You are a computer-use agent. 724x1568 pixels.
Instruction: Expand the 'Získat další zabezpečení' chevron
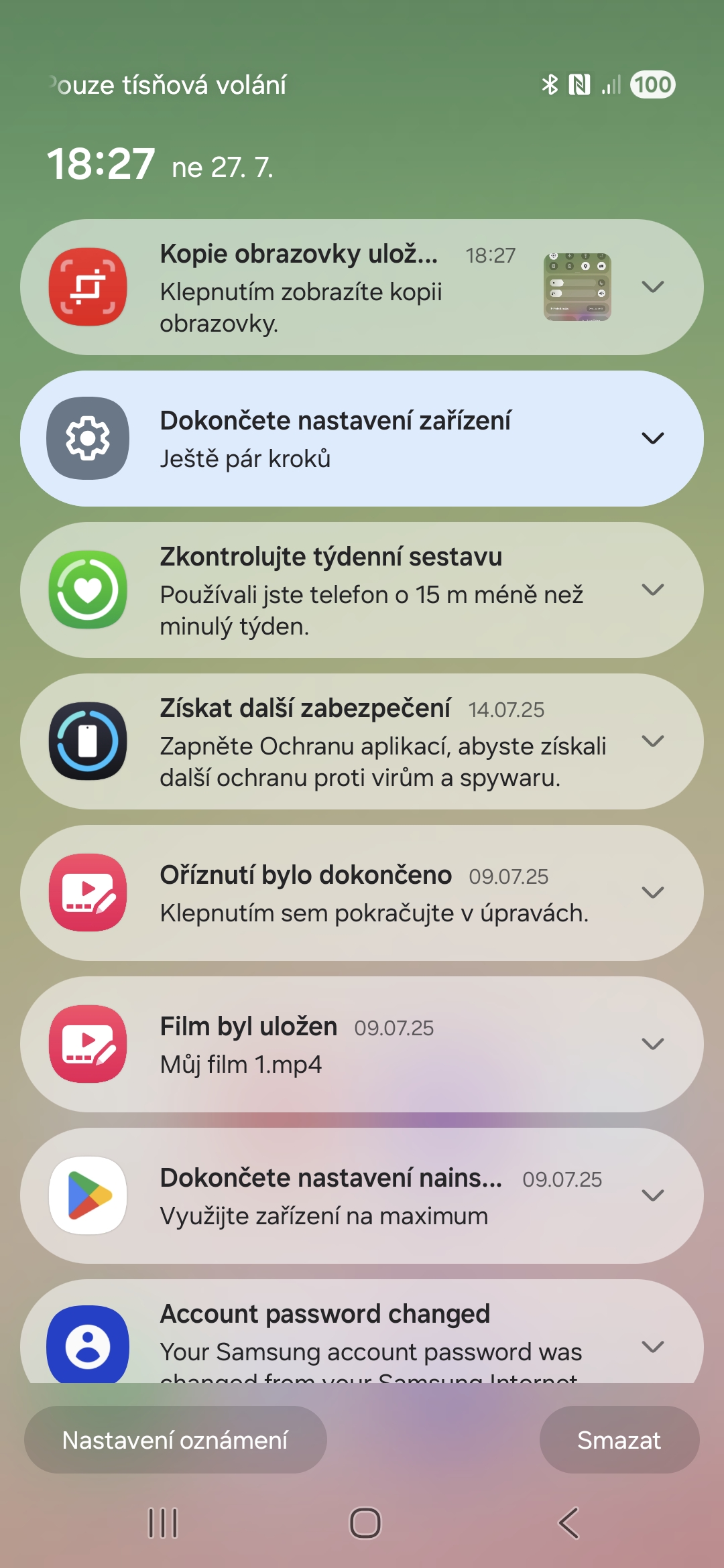pyautogui.click(x=652, y=741)
